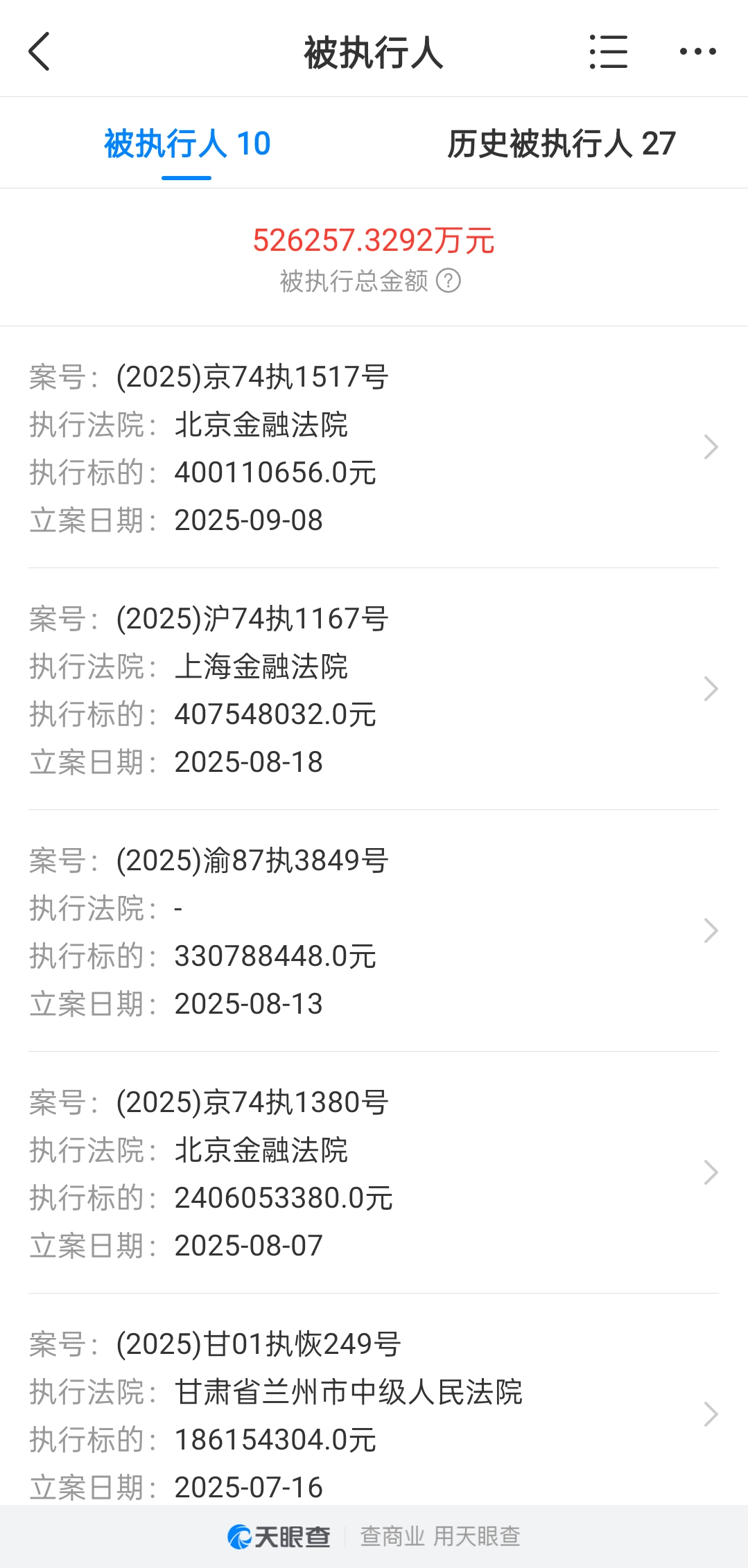
Task: Select the 被执行人 10 tab
Action: click(187, 144)
